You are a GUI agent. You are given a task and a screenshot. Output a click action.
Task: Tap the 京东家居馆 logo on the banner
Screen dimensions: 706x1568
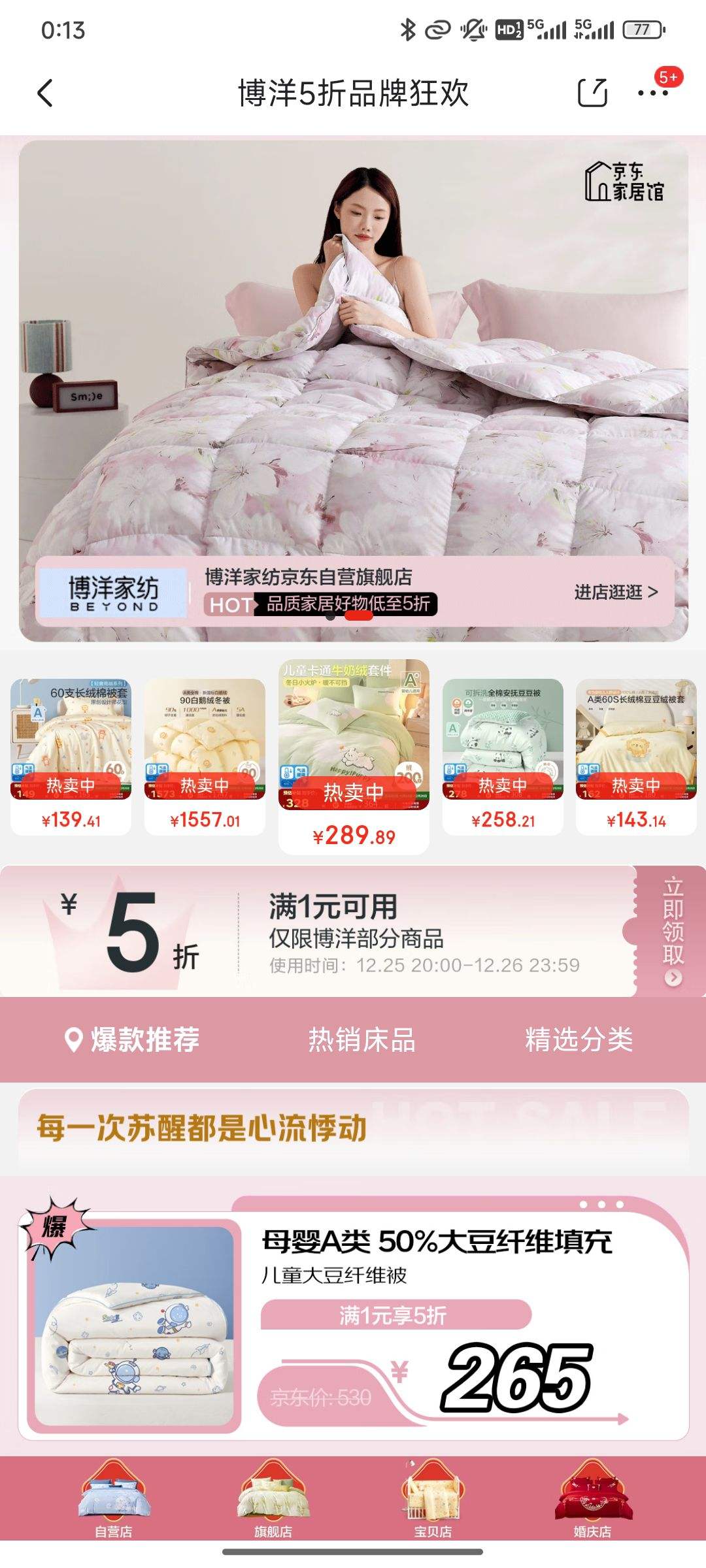pos(624,186)
